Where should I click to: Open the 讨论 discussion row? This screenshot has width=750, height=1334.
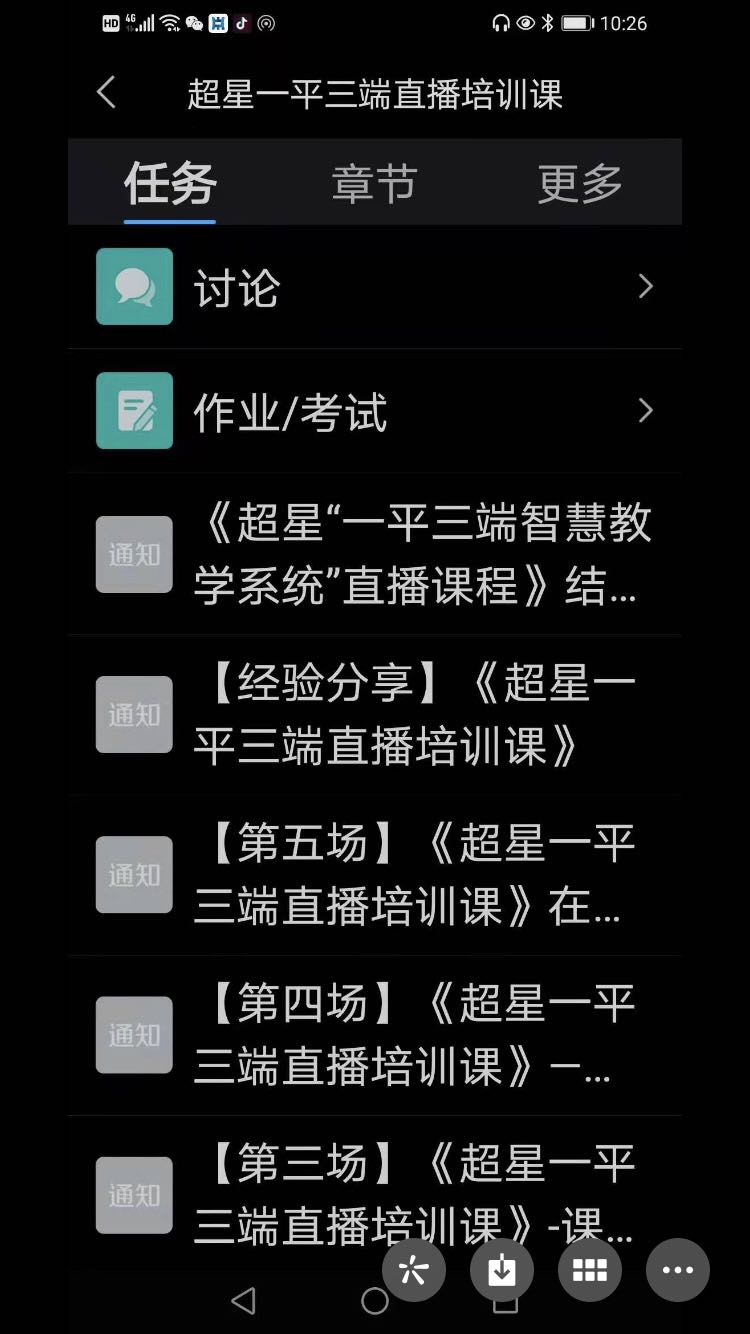(375, 288)
